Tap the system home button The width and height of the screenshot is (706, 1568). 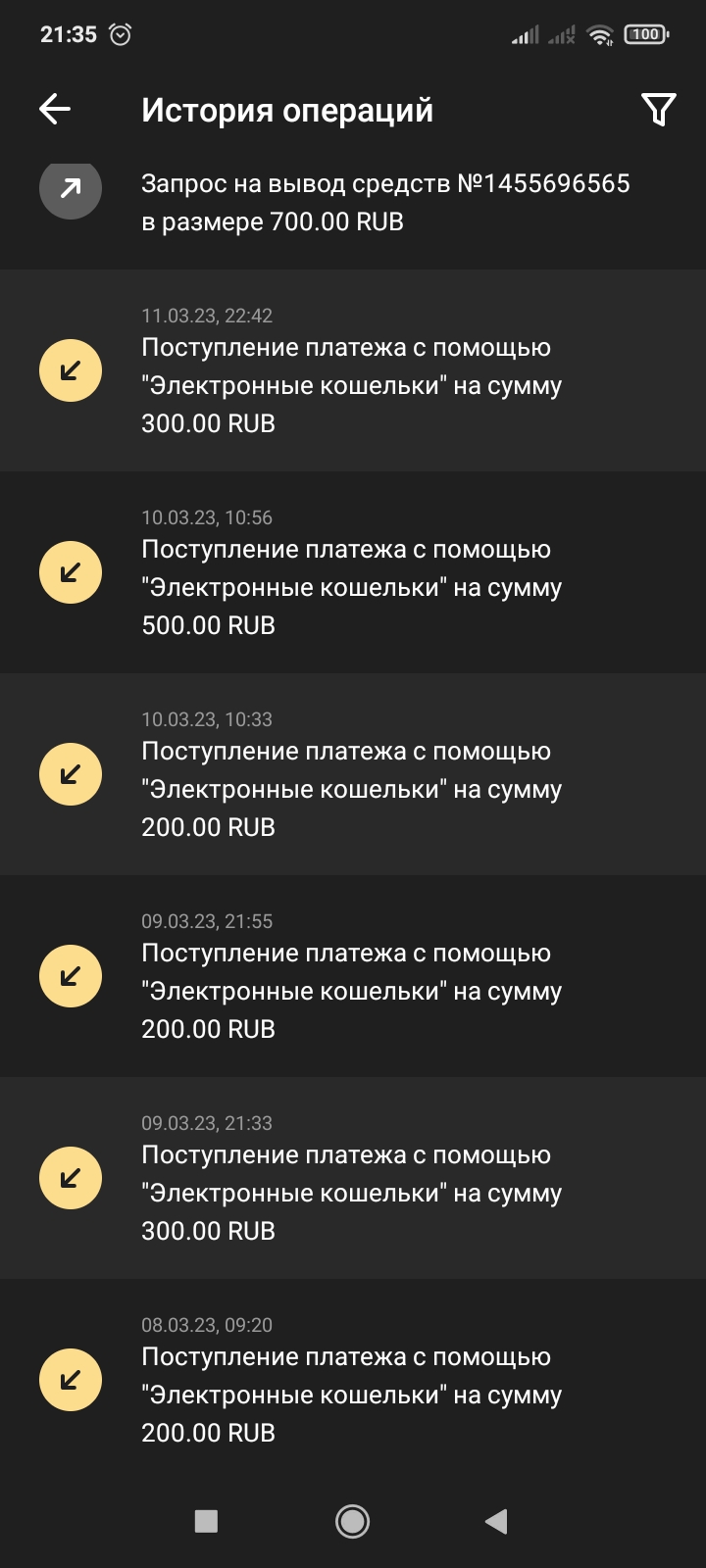coord(352,1521)
